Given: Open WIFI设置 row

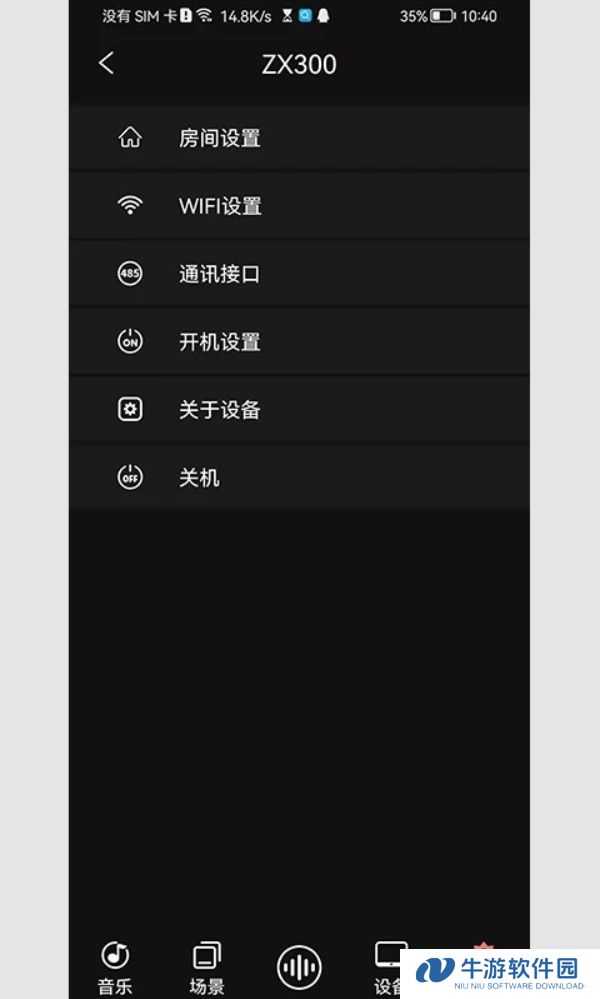Looking at the screenshot, I should coord(299,206).
